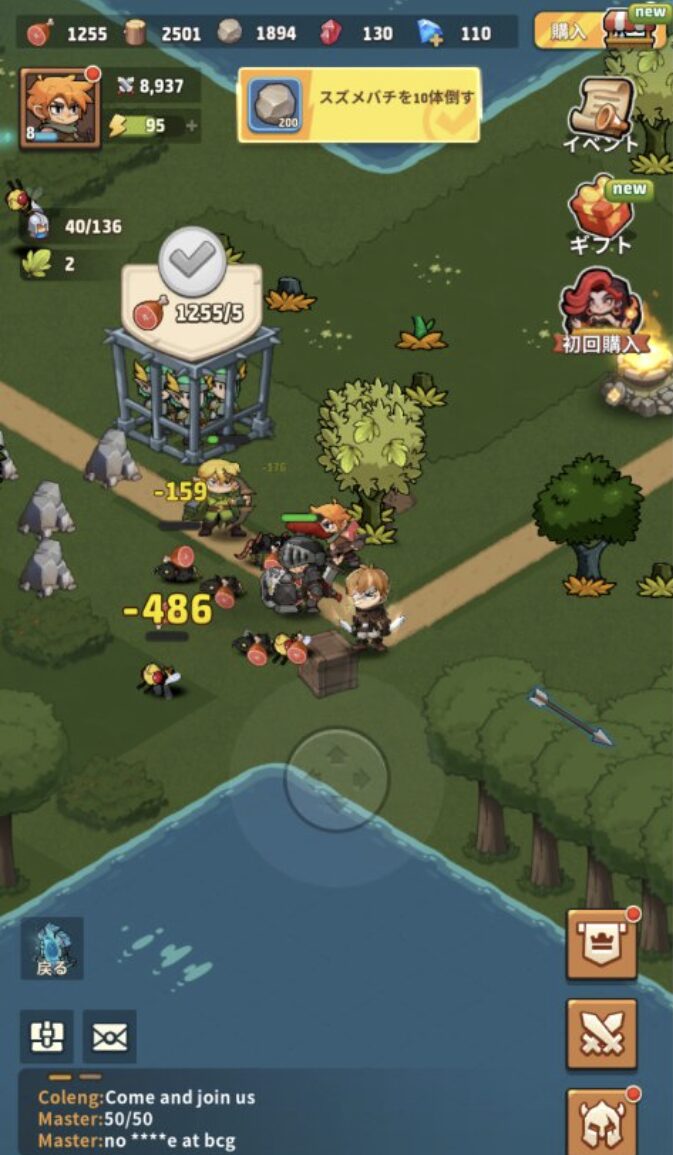Open the crown banner menu
The height and width of the screenshot is (1155, 673).
[x=601, y=945]
